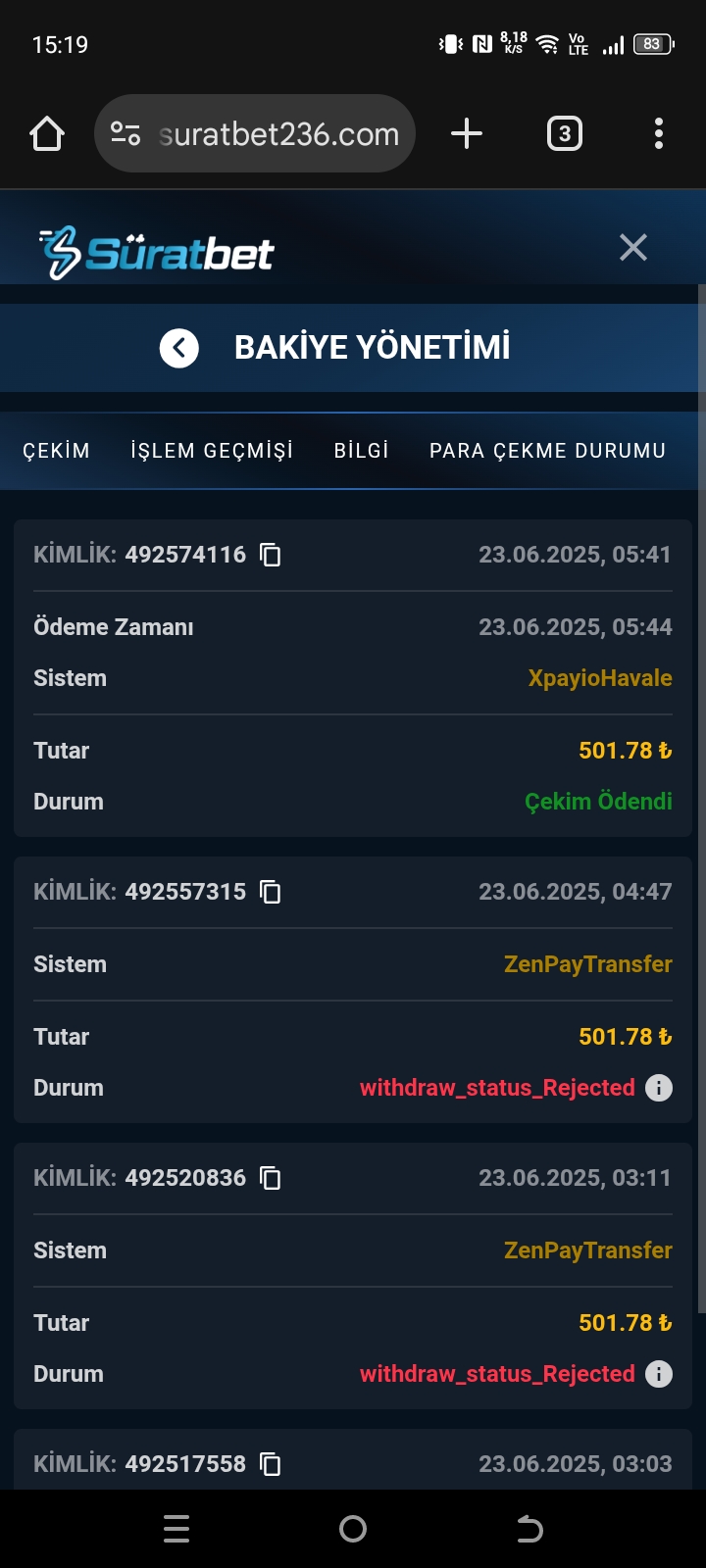706x1568 pixels.
Task: Copy transaction ID 492520836
Action: point(271,1179)
